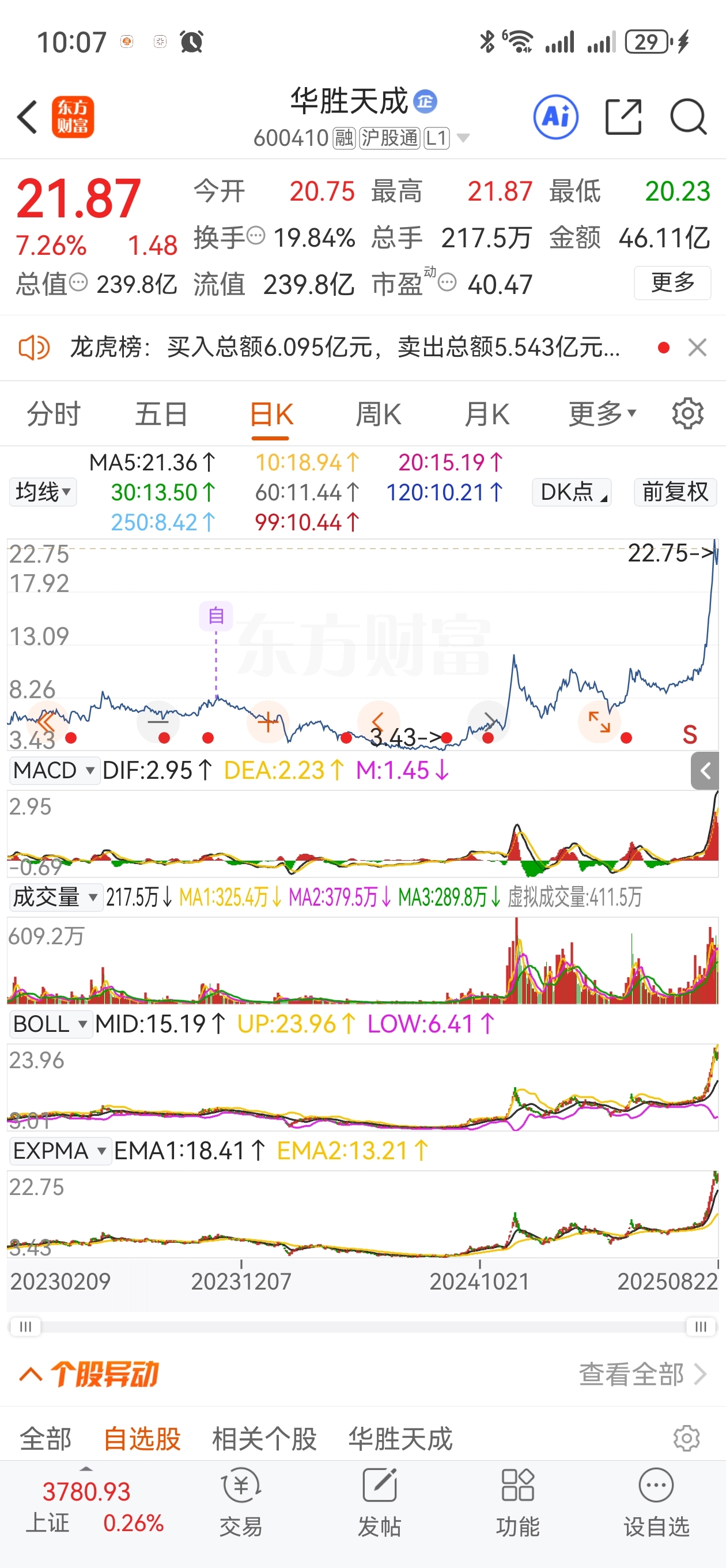Expand the 更多 chart period dropdown
The width and height of the screenshot is (726, 1568).
point(601,414)
